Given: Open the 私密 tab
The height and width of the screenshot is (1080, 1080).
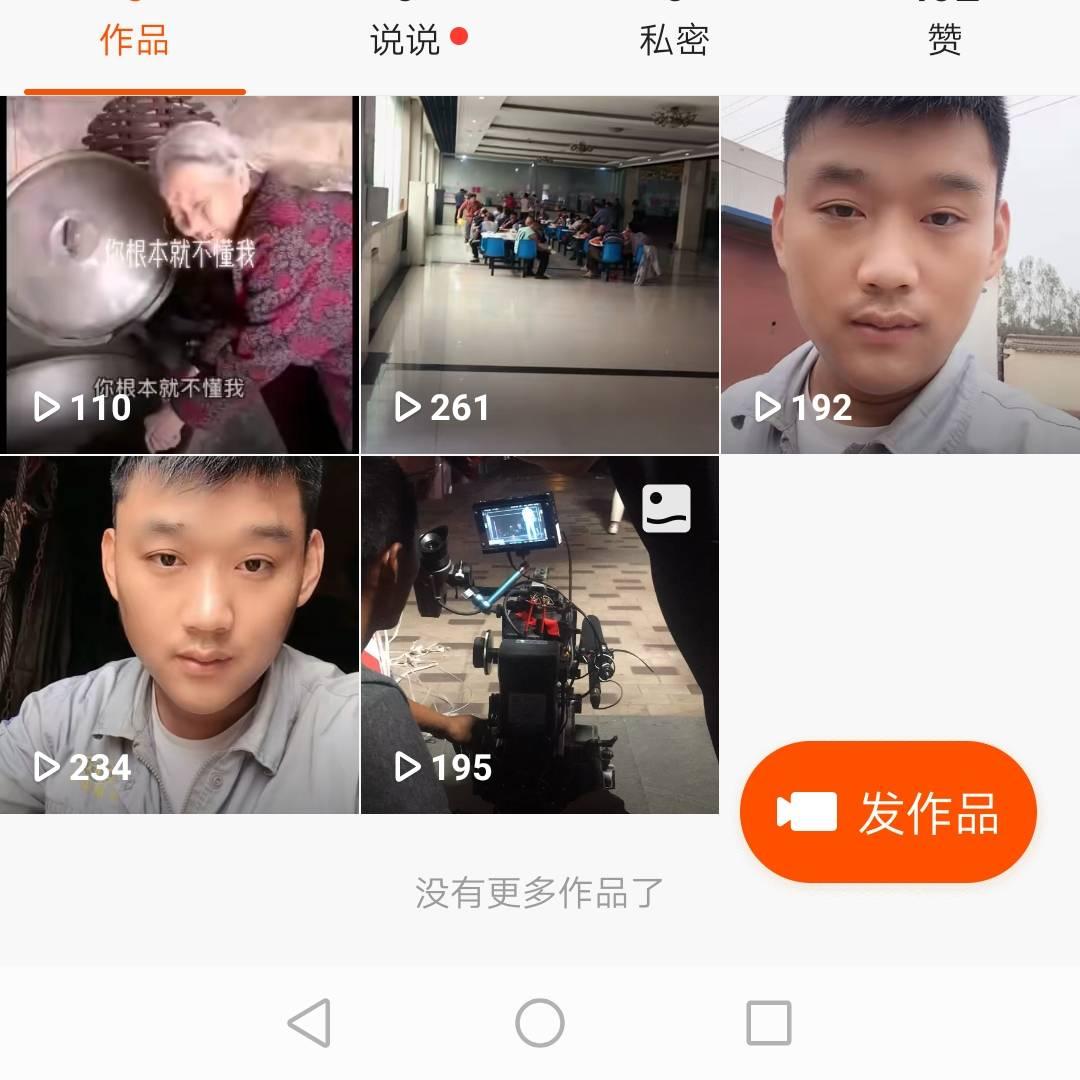Looking at the screenshot, I should point(674,42).
